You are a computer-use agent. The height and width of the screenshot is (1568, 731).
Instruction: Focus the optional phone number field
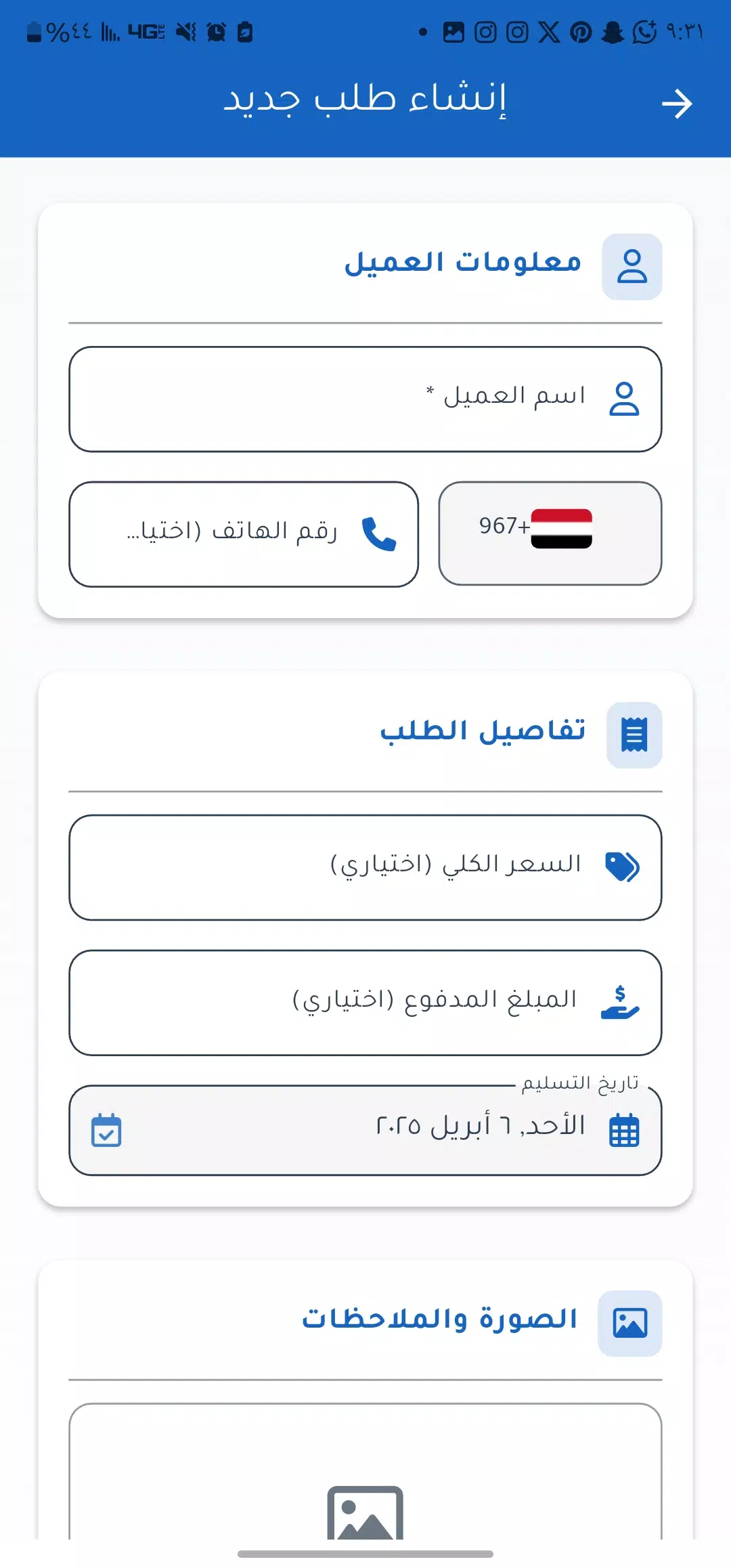[x=244, y=534]
